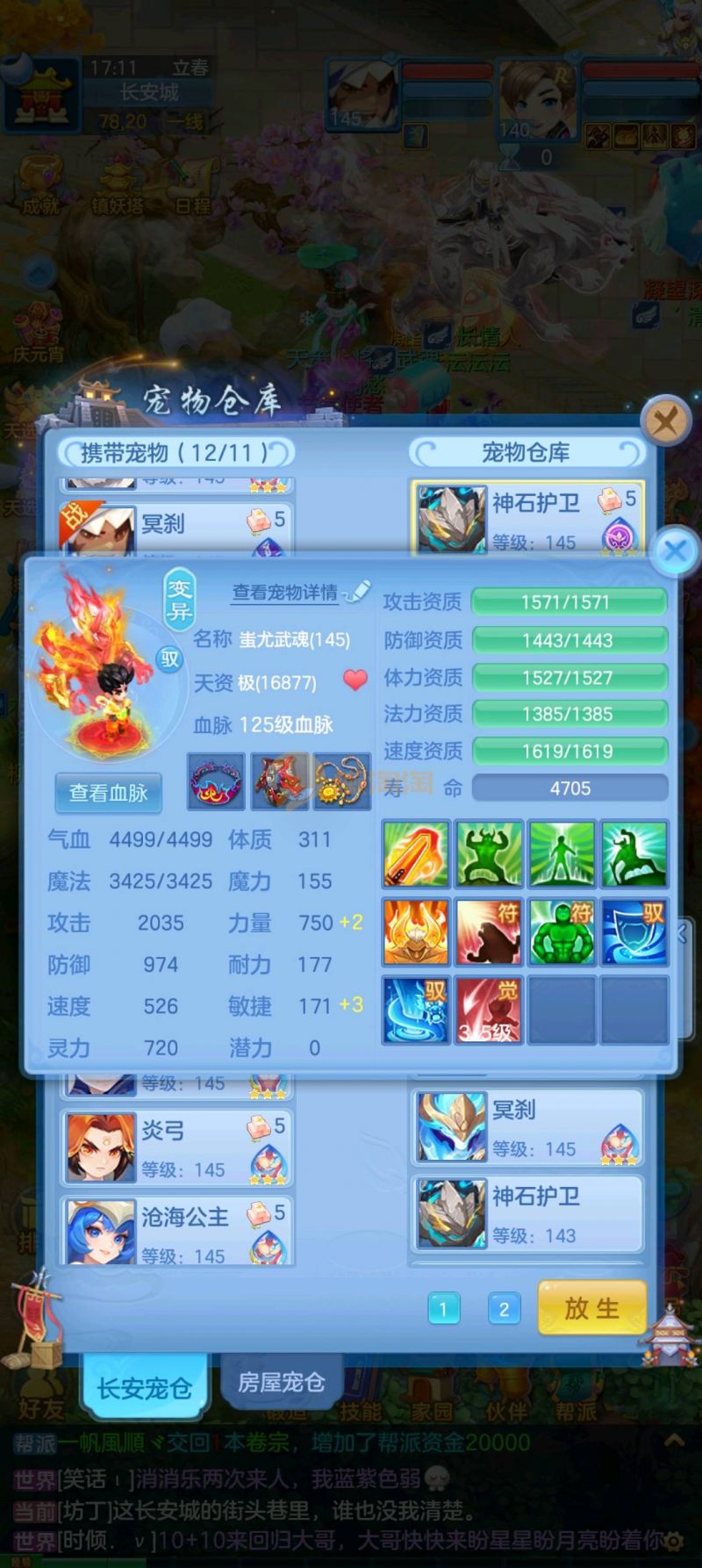Select 冥刹 level 145 in warehouse

point(526,1127)
